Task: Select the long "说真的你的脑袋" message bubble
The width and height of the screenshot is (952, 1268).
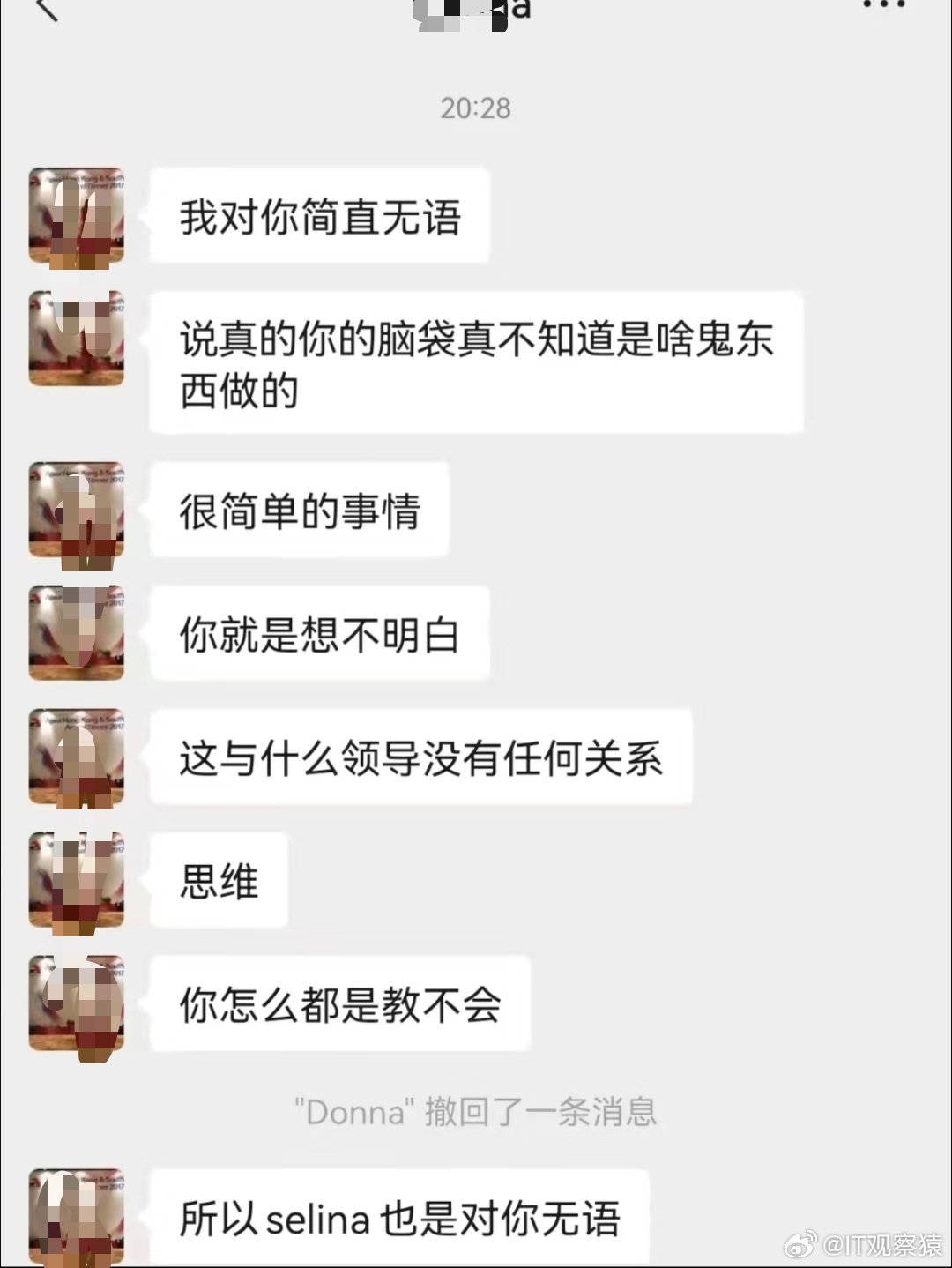Action: [x=476, y=363]
